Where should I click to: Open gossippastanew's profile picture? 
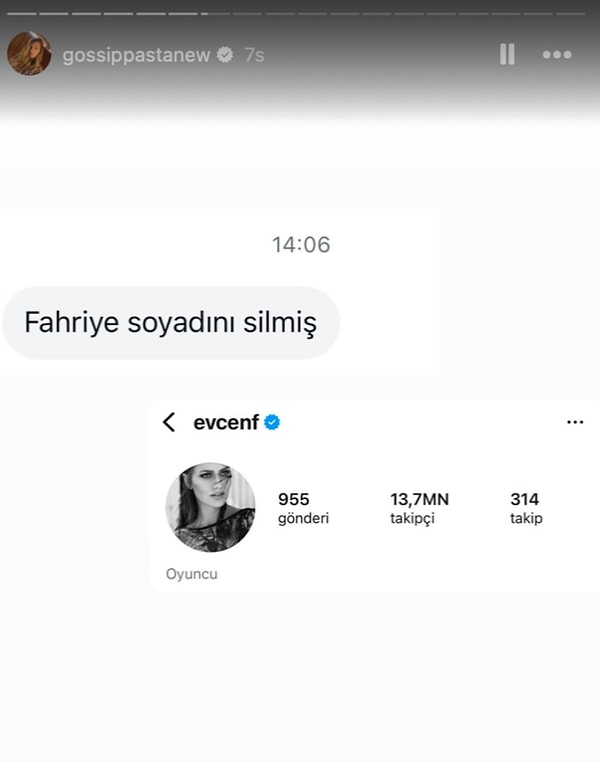tap(29, 54)
